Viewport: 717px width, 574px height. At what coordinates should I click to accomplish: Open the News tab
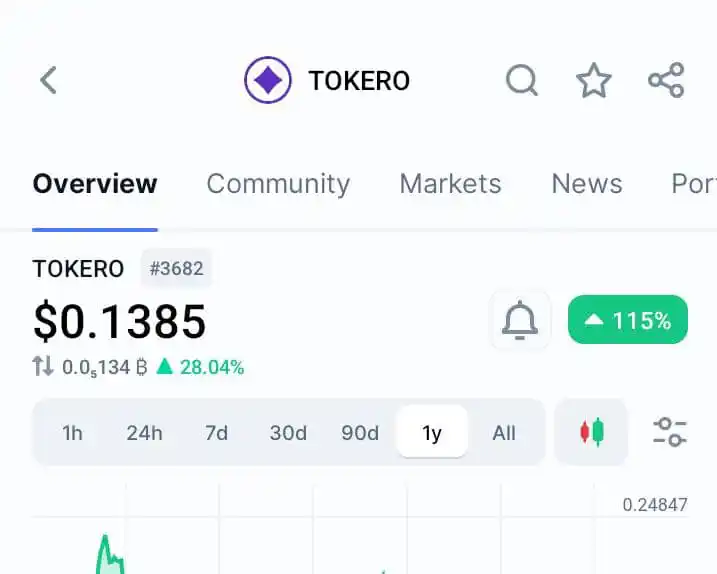coord(587,184)
